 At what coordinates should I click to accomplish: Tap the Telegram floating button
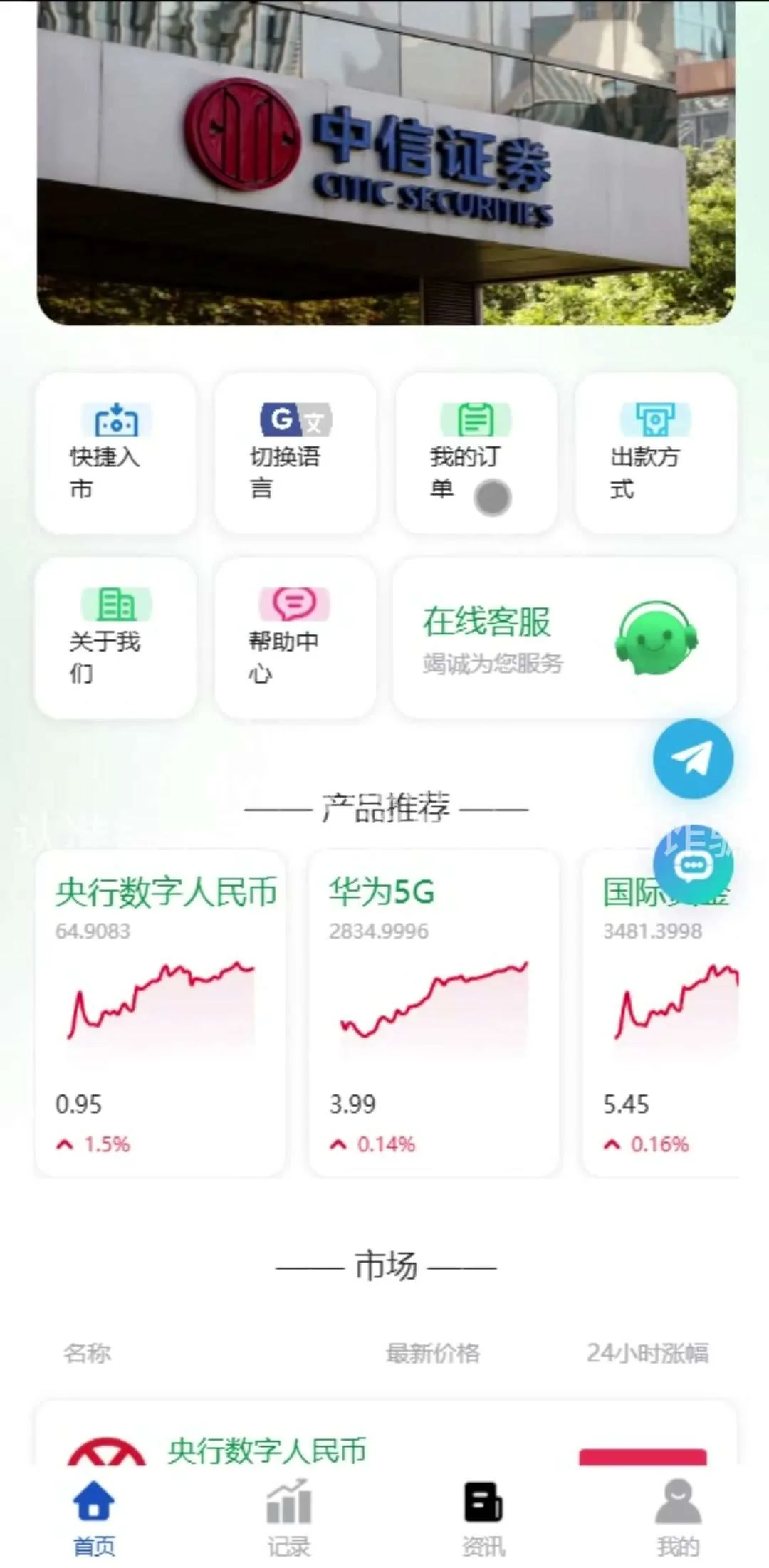[x=692, y=758]
